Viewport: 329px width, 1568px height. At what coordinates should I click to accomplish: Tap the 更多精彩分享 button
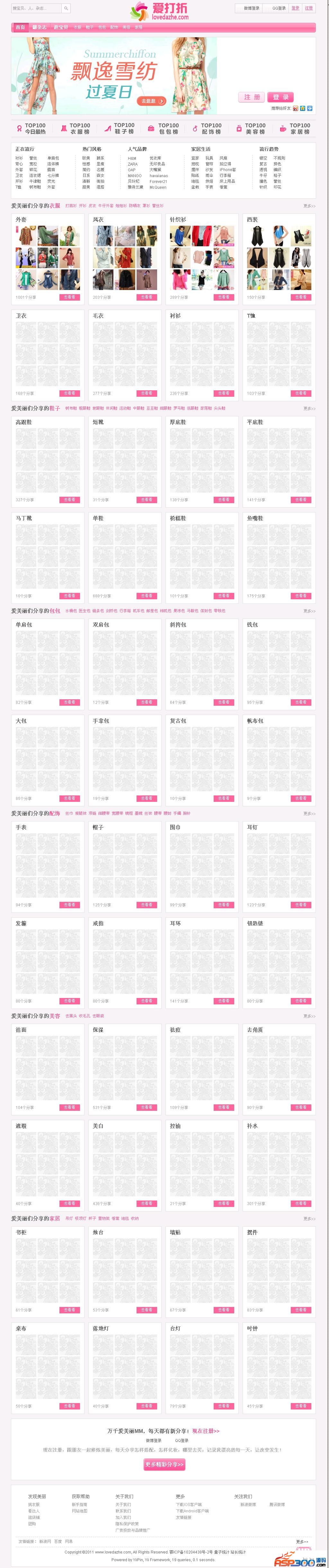click(164, 1464)
